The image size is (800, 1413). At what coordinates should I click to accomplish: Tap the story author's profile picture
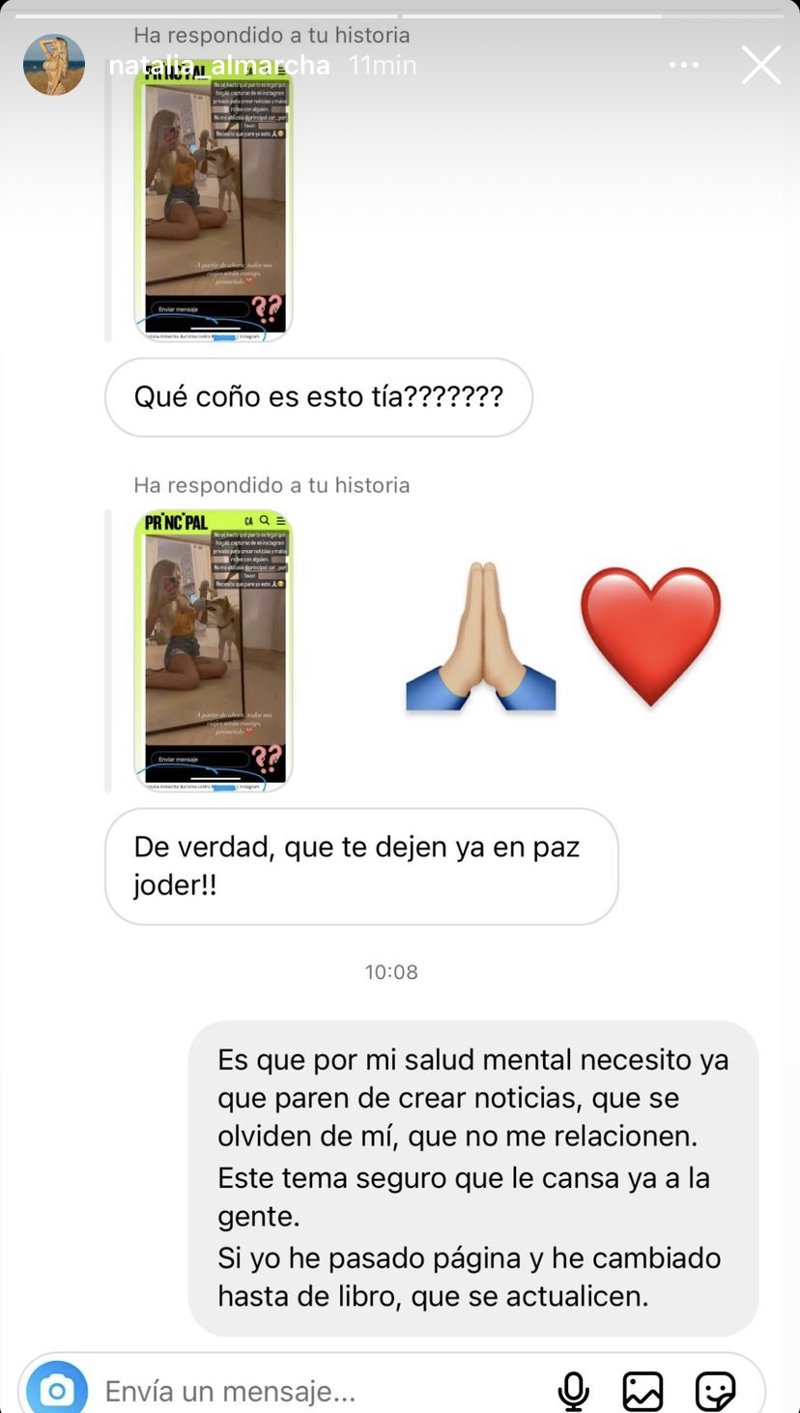click(x=54, y=66)
